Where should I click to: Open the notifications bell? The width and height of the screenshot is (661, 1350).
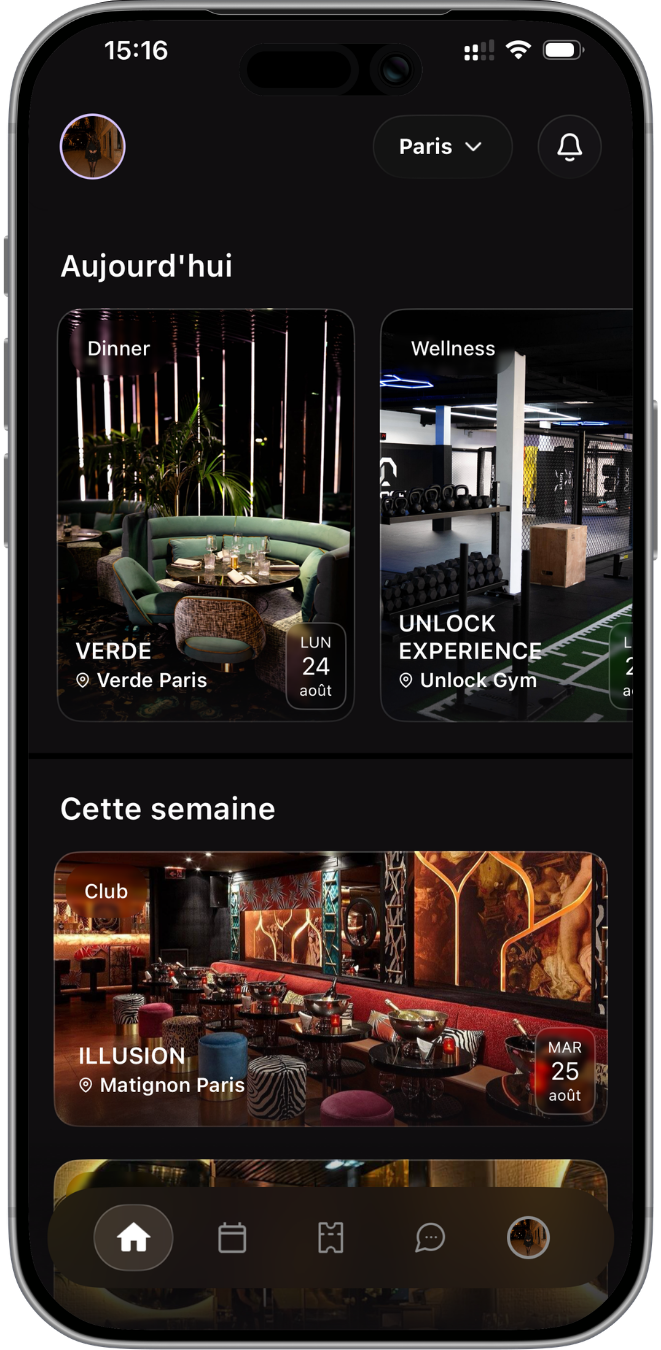click(570, 146)
